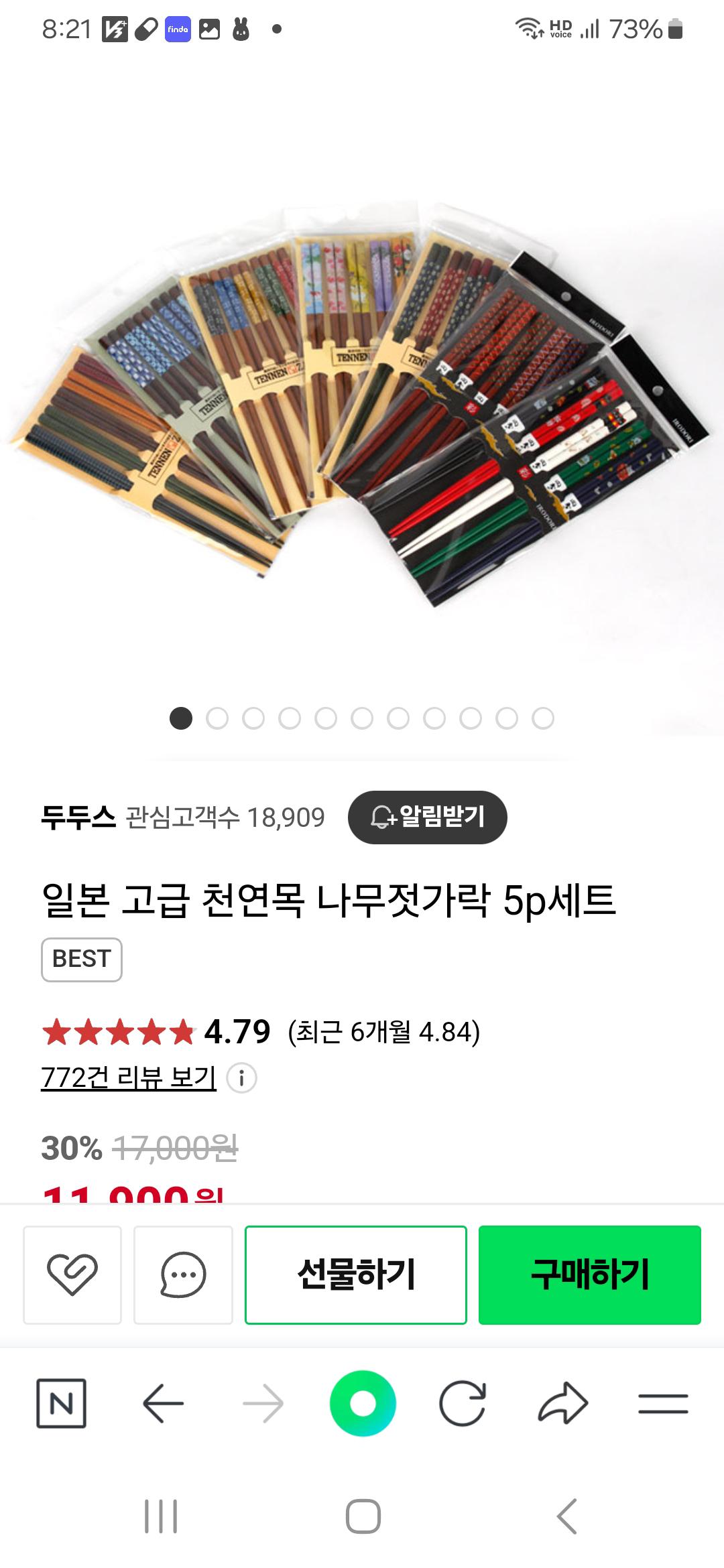Open recent apps in system navigation
This screenshot has width=724, height=1568.
point(161,1516)
